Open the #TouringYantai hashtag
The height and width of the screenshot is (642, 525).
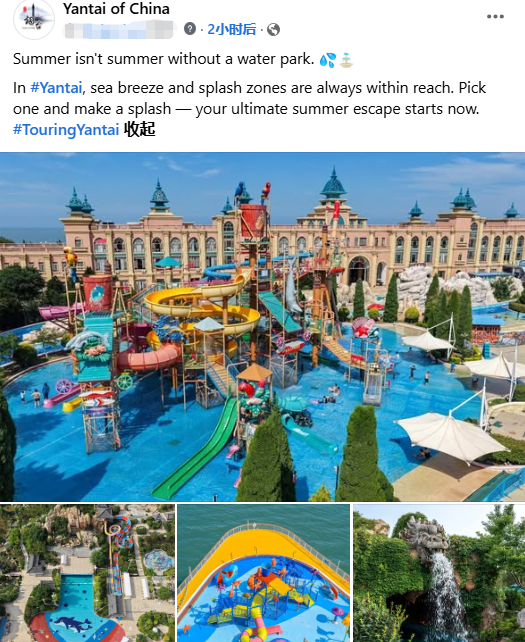[66, 129]
